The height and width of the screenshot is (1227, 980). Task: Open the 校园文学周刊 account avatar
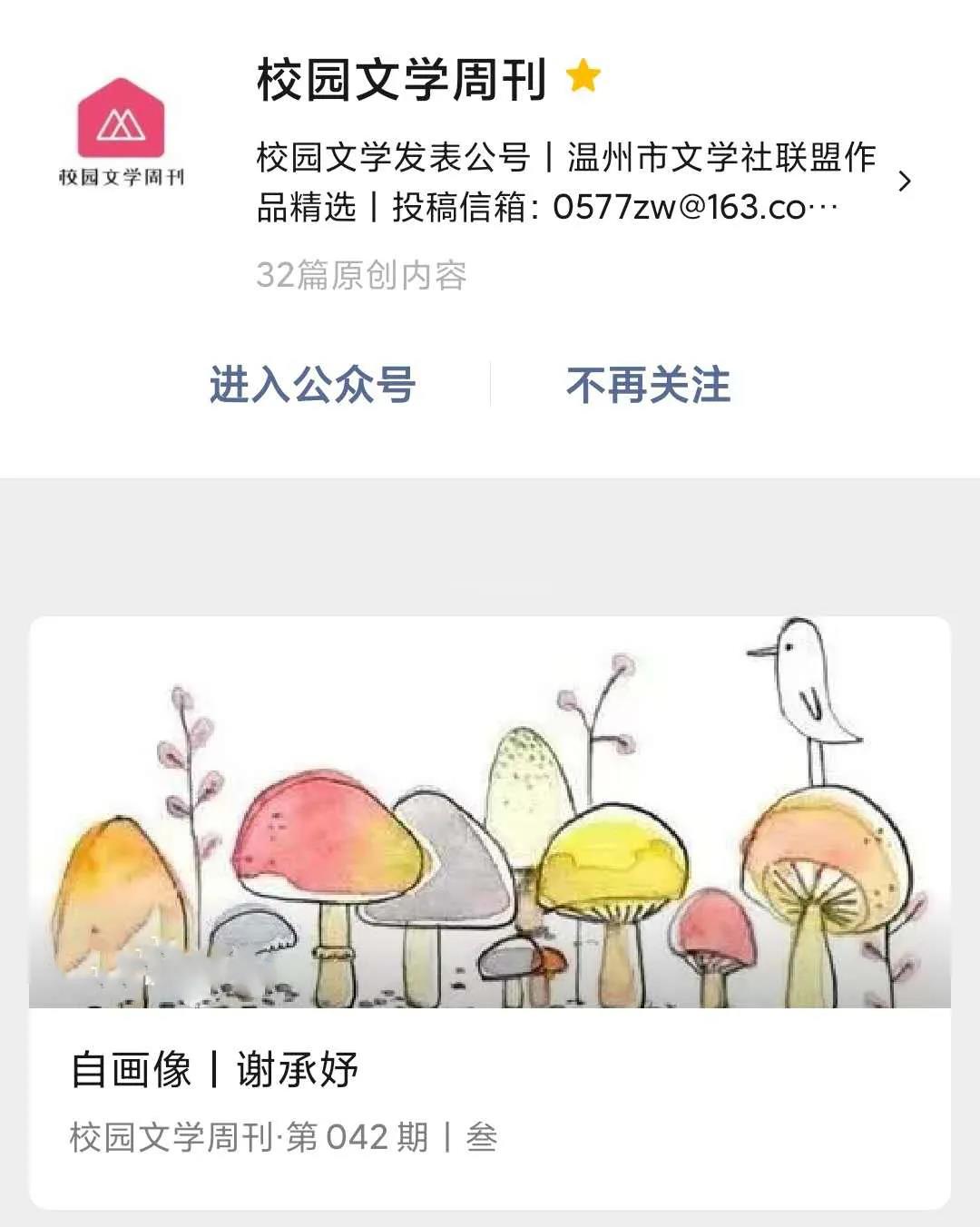click(x=121, y=132)
